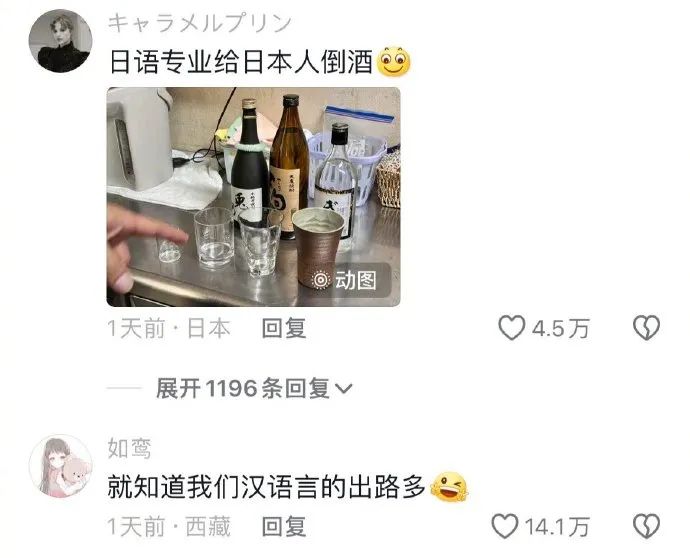Like キャラメルプリン's comment

click(512, 328)
